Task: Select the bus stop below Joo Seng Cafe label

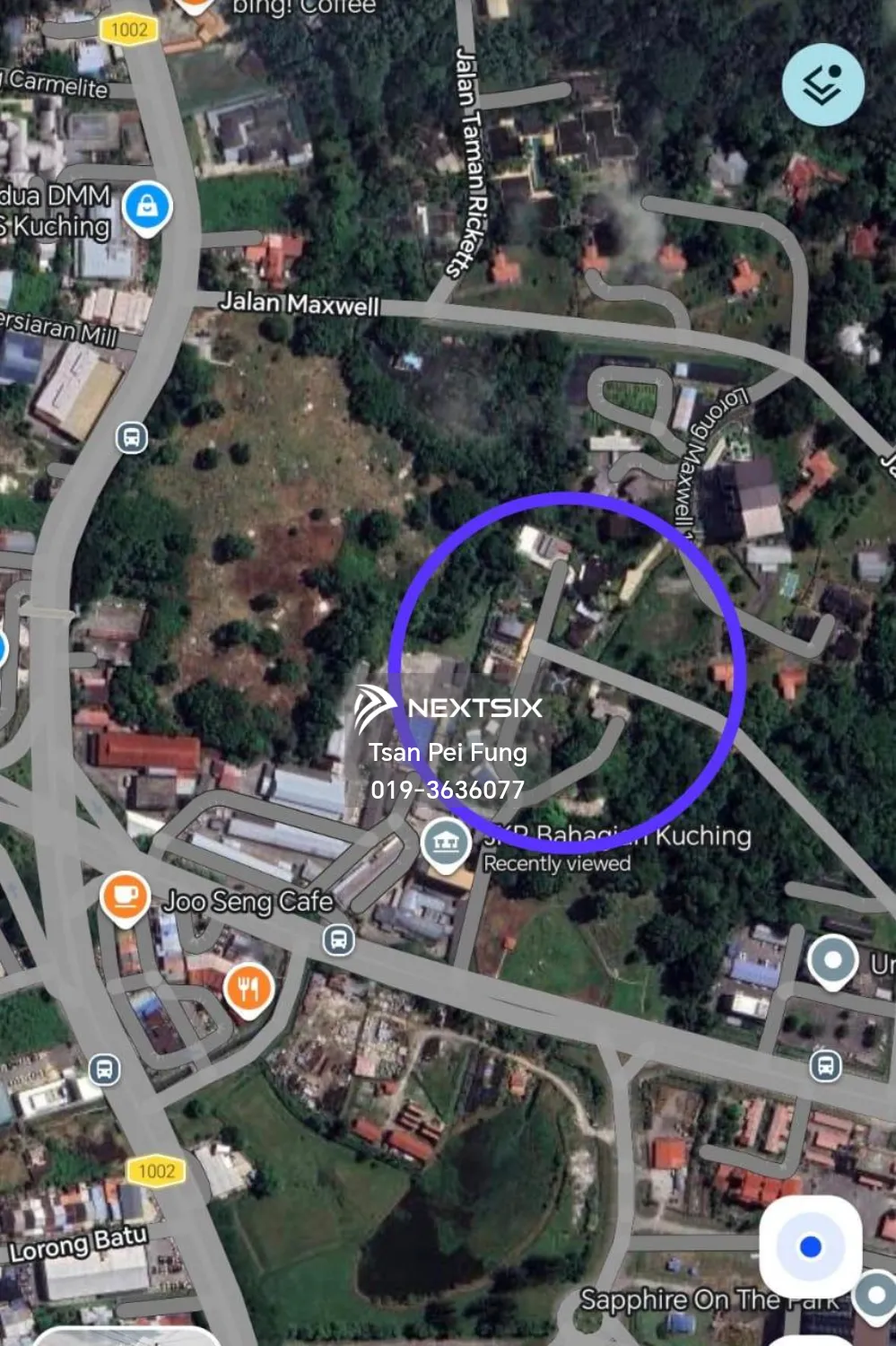Action: pyautogui.click(x=338, y=940)
